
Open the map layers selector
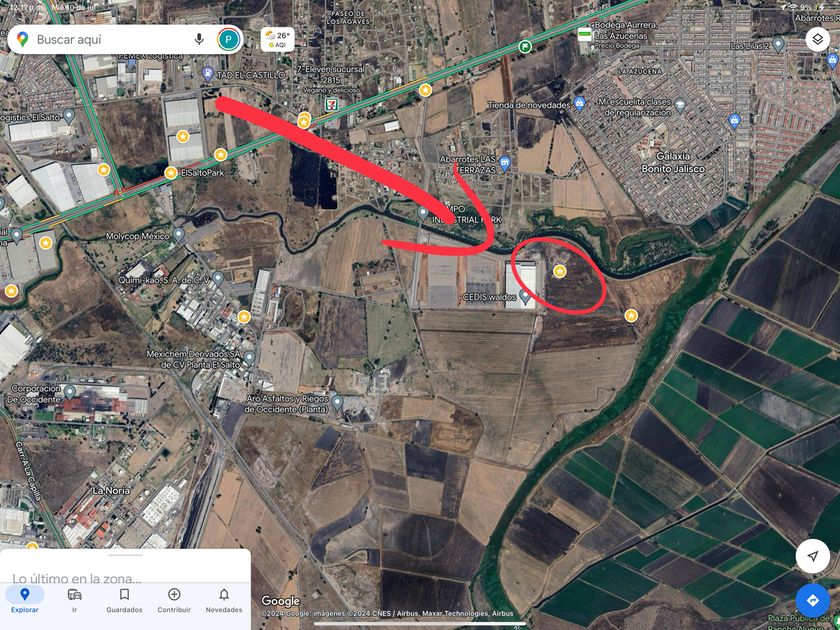(816, 39)
